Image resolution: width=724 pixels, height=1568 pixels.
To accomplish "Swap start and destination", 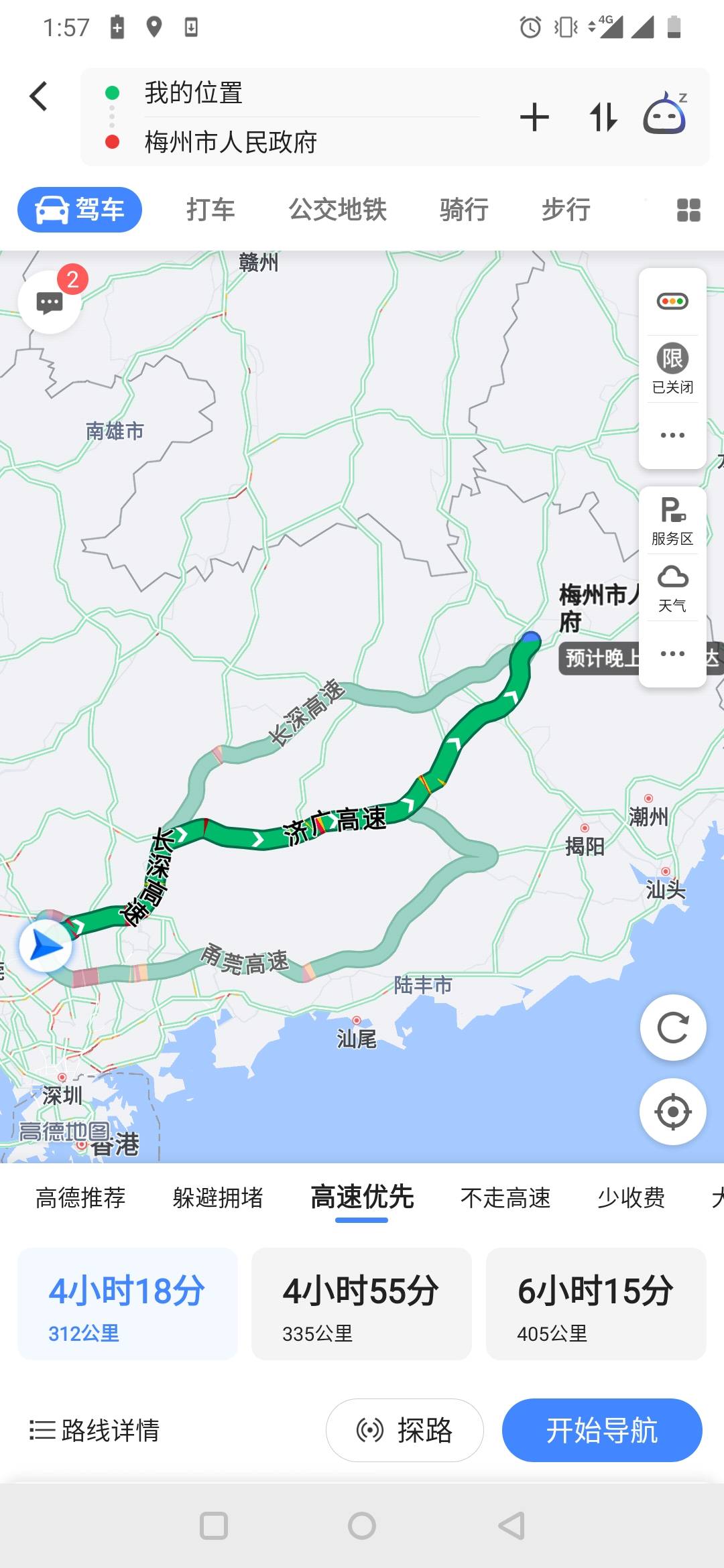I will [x=603, y=117].
